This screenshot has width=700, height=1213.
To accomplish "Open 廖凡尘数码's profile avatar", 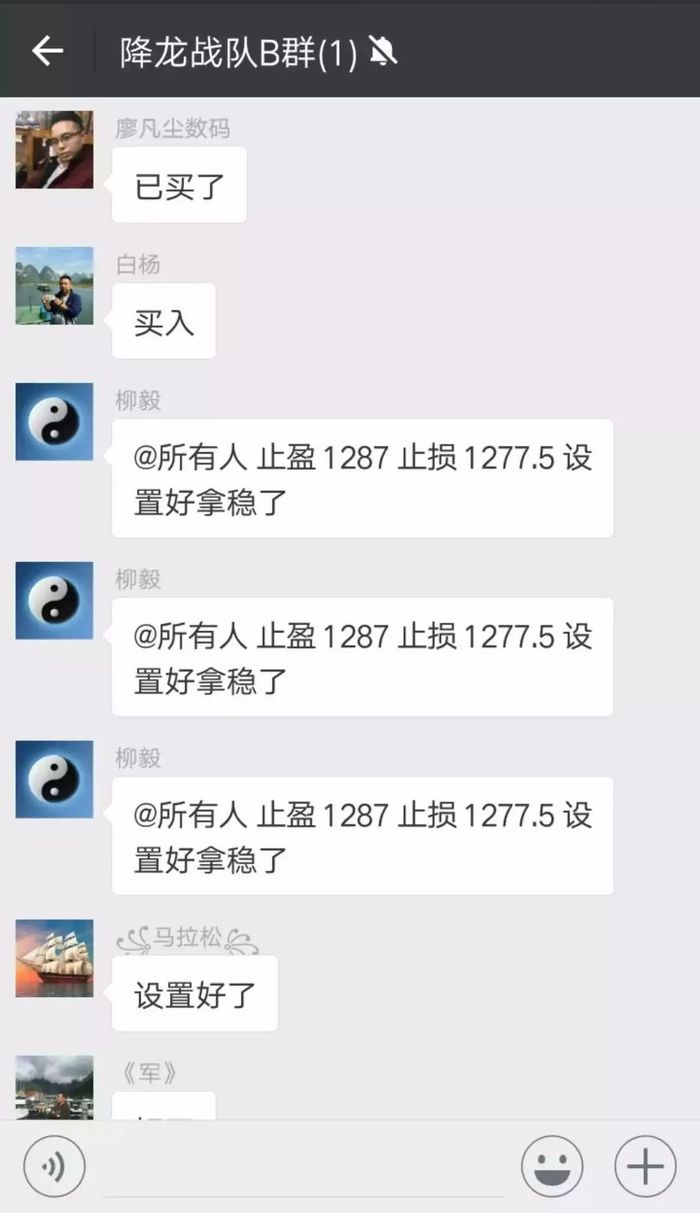I will pos(54,150).
